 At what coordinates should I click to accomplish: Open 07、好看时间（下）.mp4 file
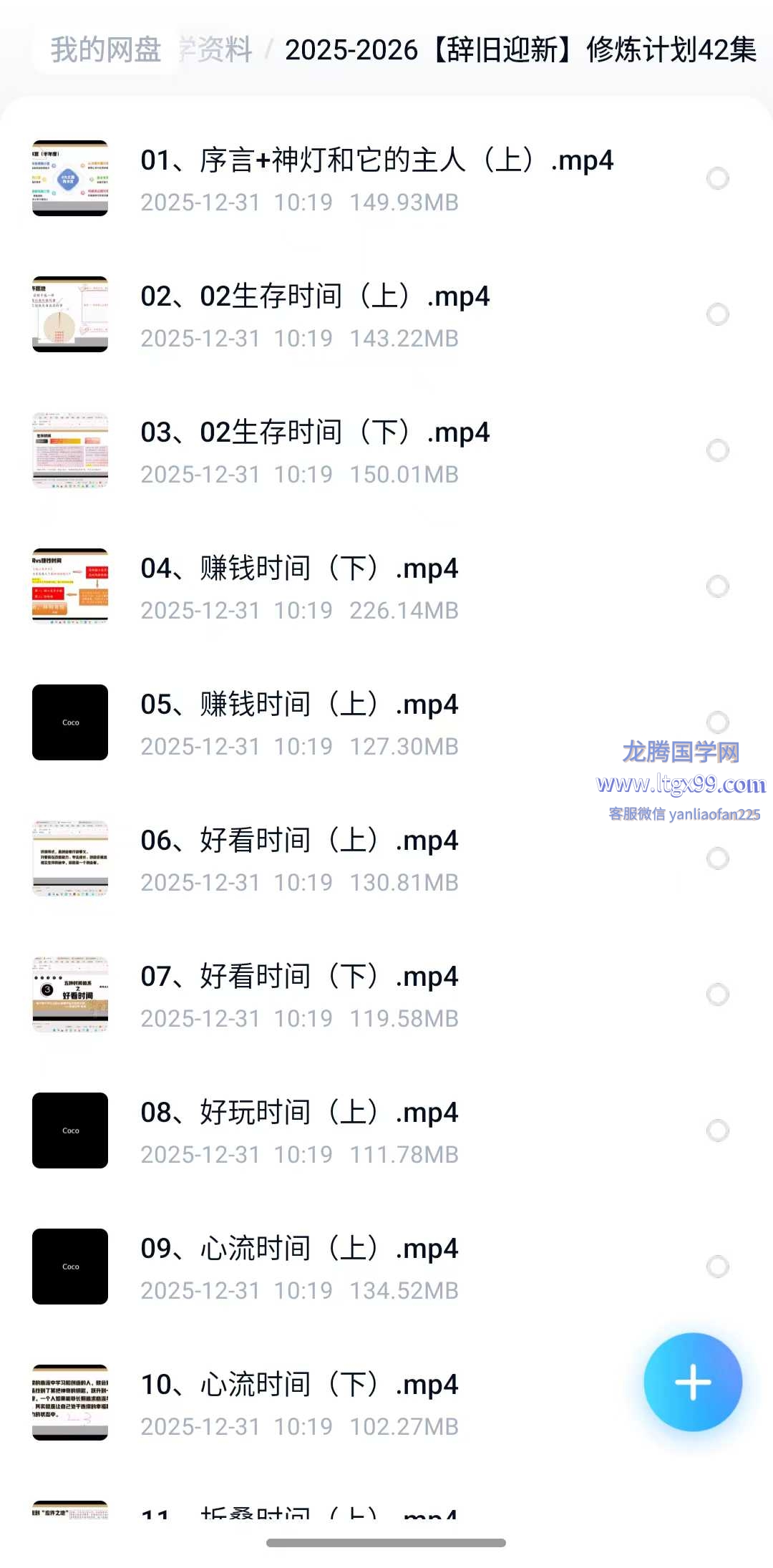coord(299,977)
